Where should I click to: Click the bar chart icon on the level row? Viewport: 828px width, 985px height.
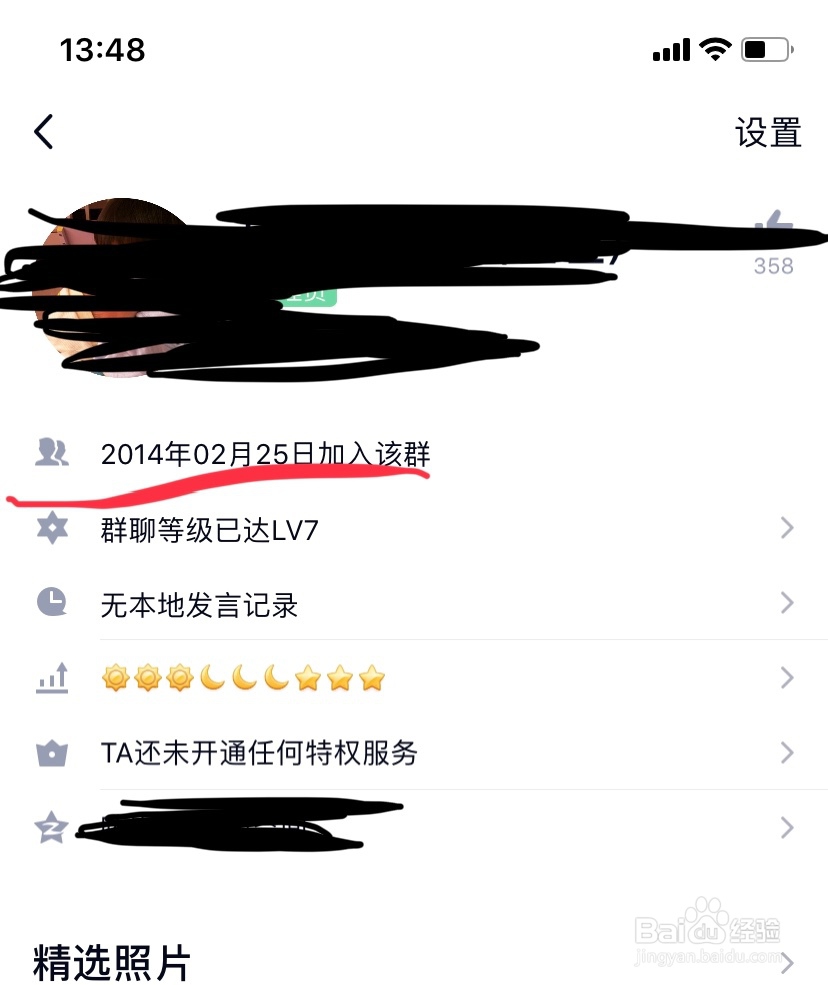[51, 678]
